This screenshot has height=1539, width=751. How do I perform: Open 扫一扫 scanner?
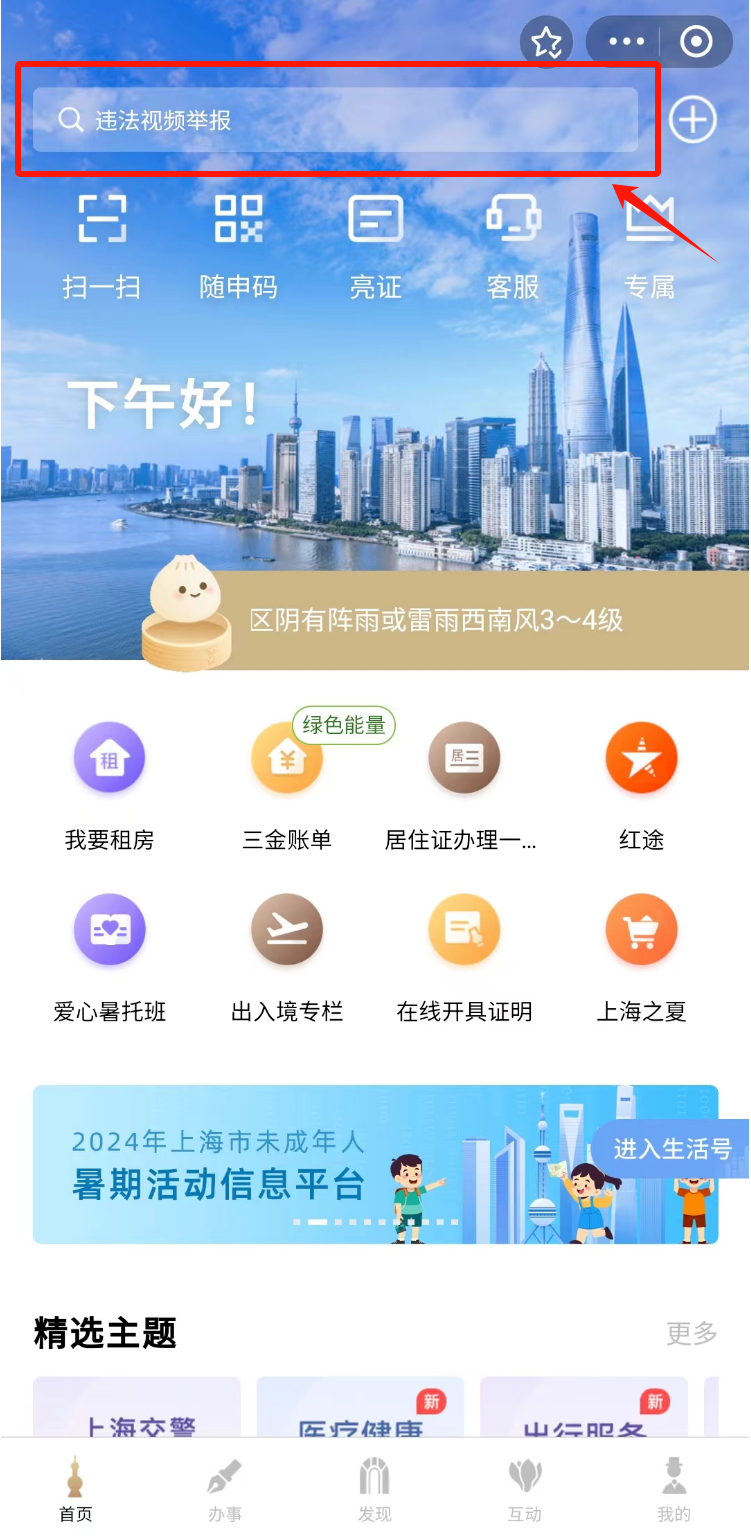click(x=102, y=245)
